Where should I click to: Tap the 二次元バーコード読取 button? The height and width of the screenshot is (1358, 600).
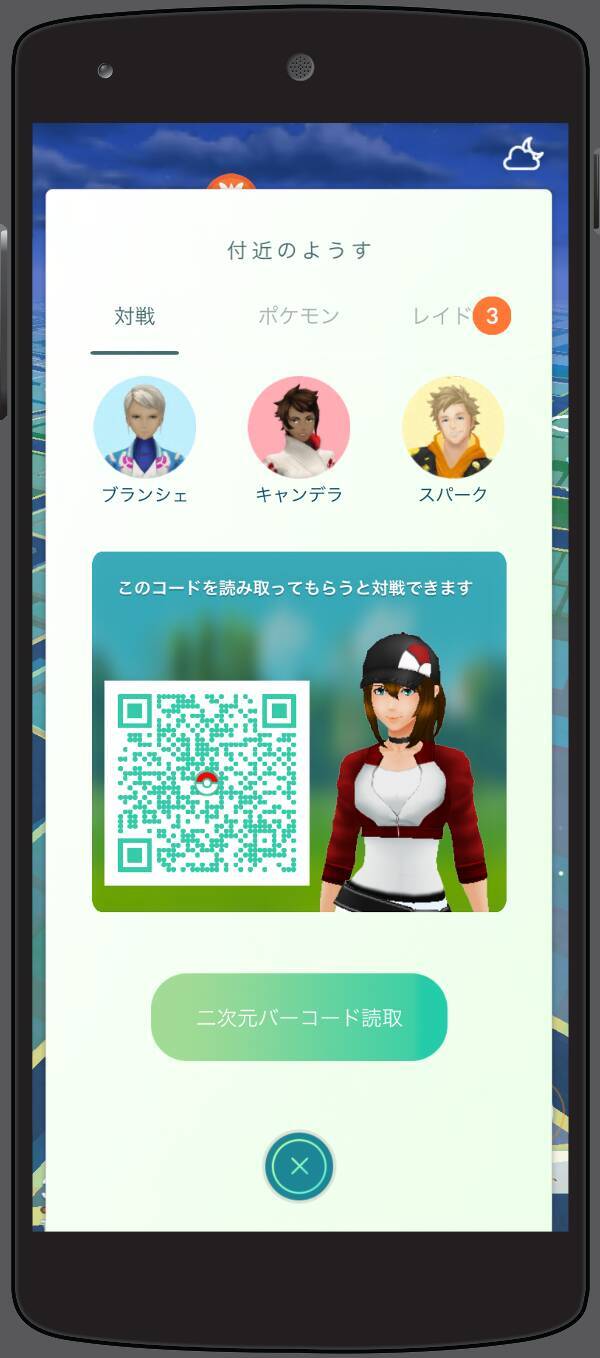299,1017
